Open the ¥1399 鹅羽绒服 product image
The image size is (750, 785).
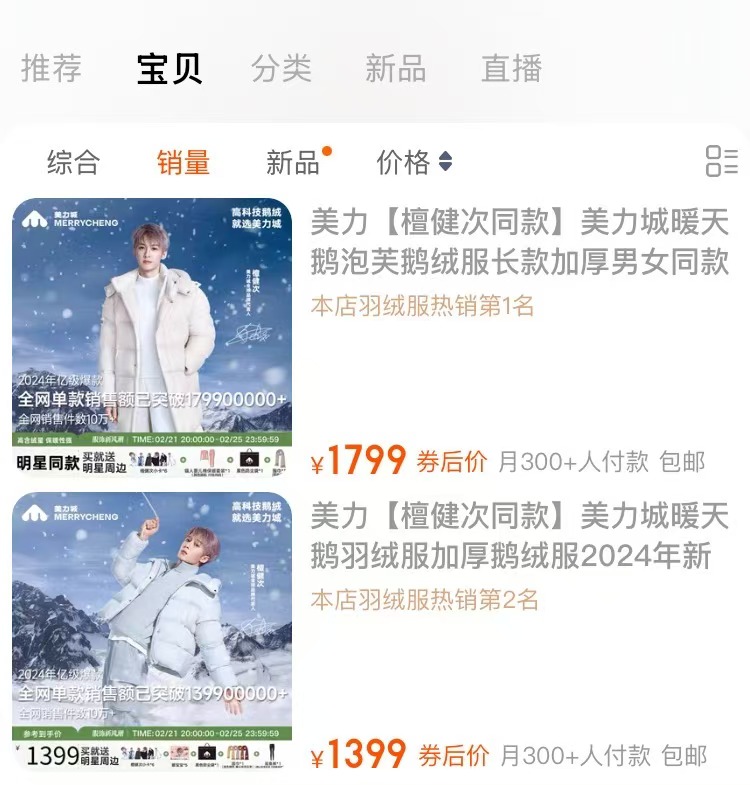(152, 632)
